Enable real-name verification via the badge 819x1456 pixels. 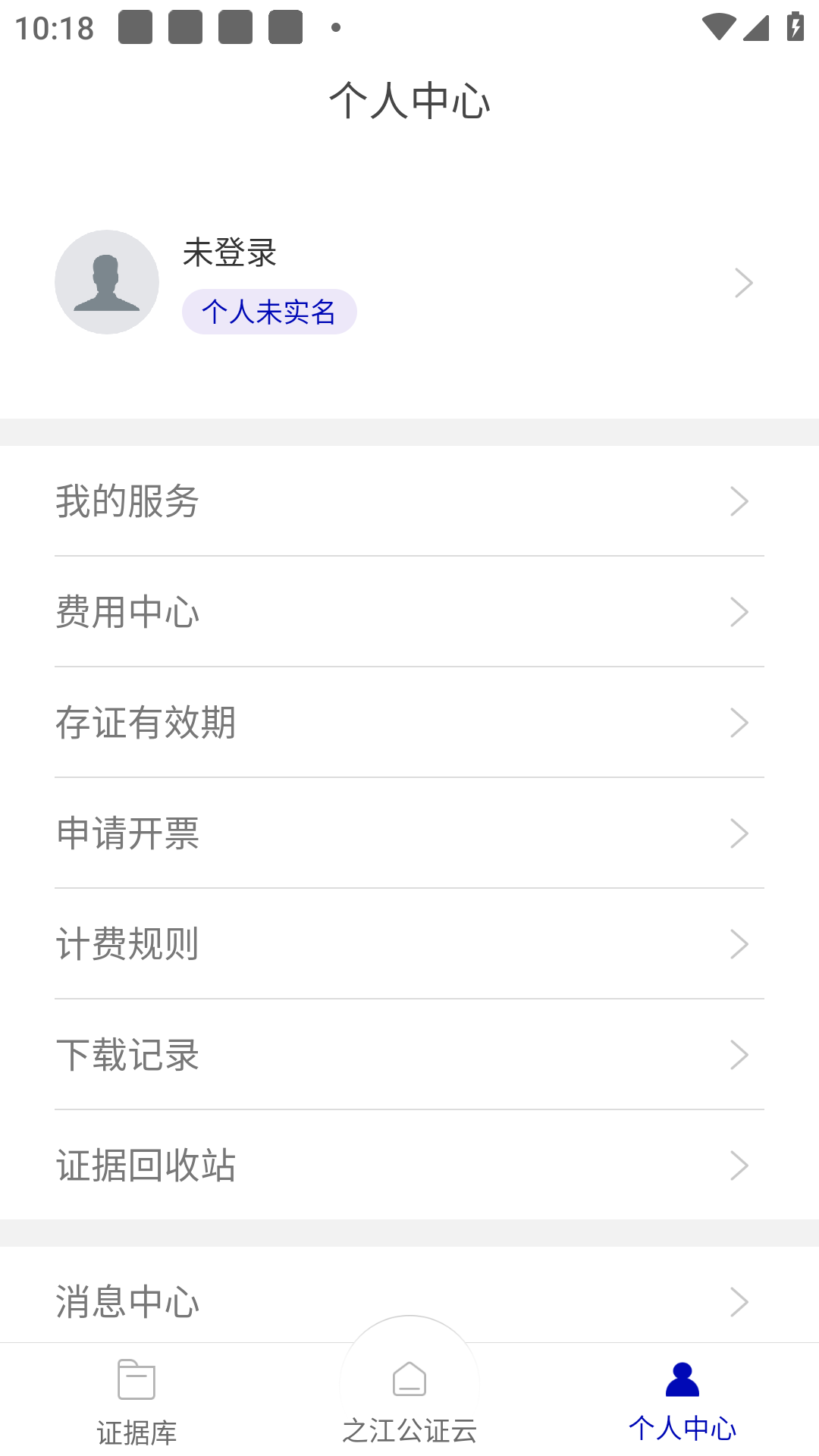pyautogui.click(x=269, y=312)
